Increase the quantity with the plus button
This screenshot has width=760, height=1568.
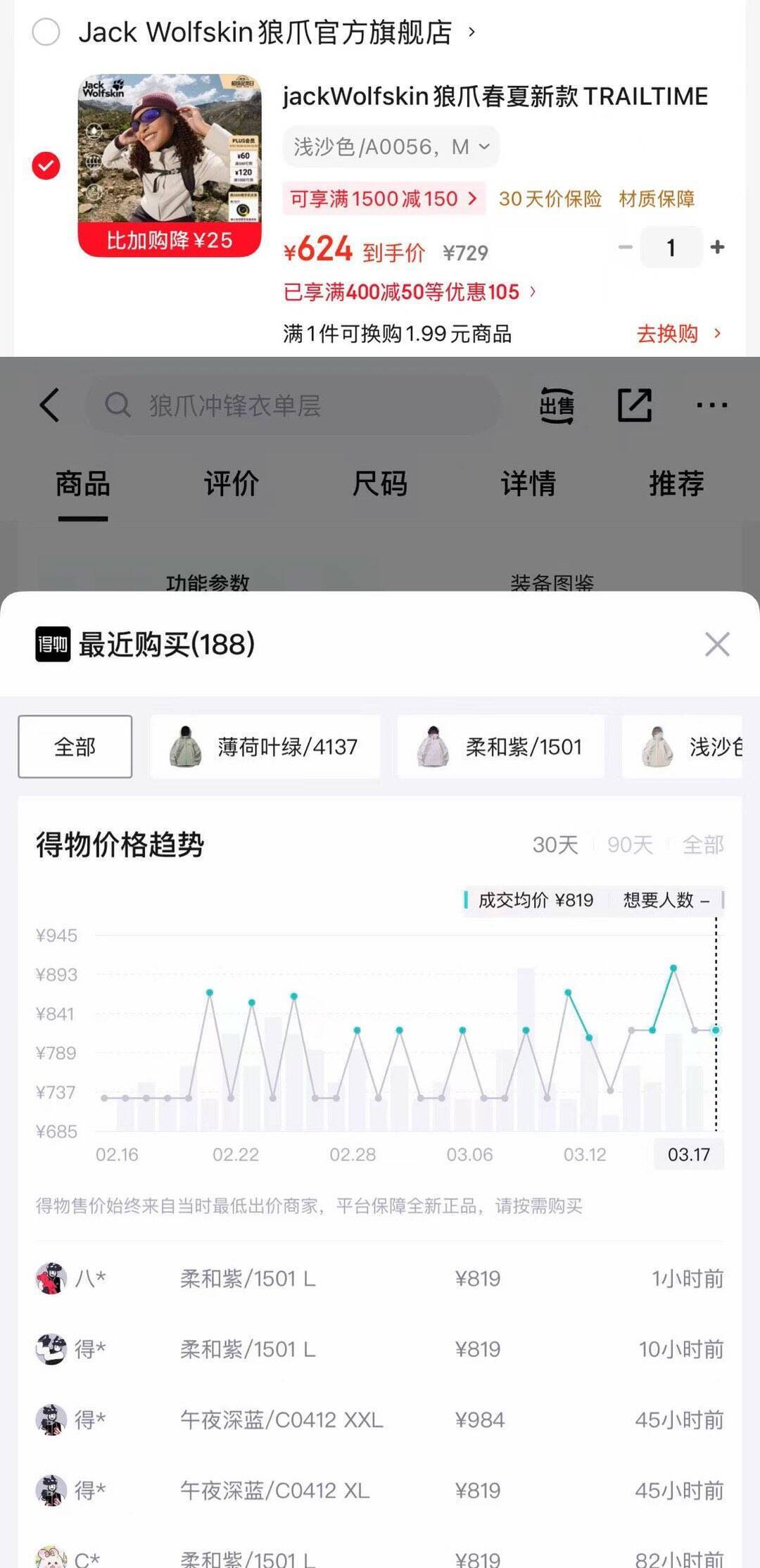(x=717, y=248)
